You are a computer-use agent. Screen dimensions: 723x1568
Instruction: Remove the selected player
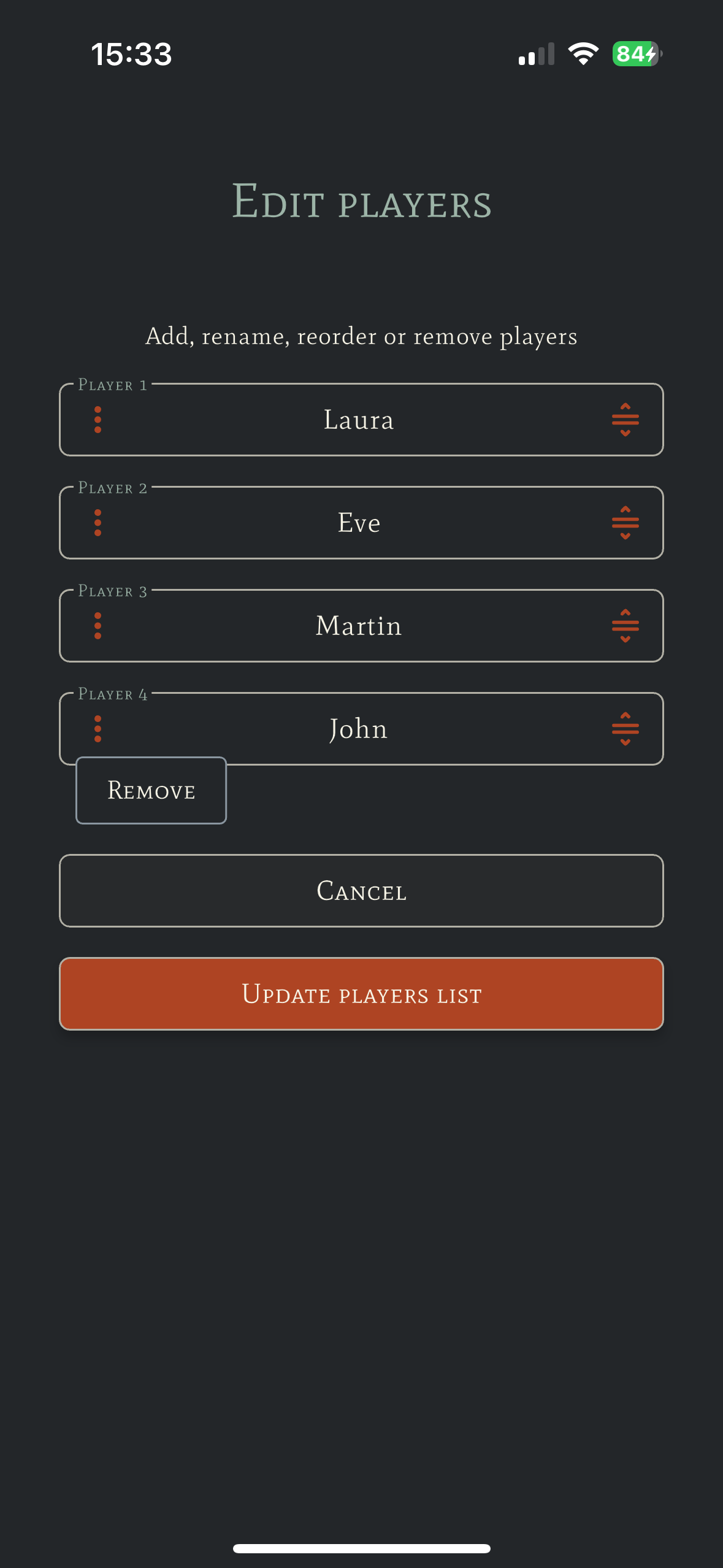(151, 791)
